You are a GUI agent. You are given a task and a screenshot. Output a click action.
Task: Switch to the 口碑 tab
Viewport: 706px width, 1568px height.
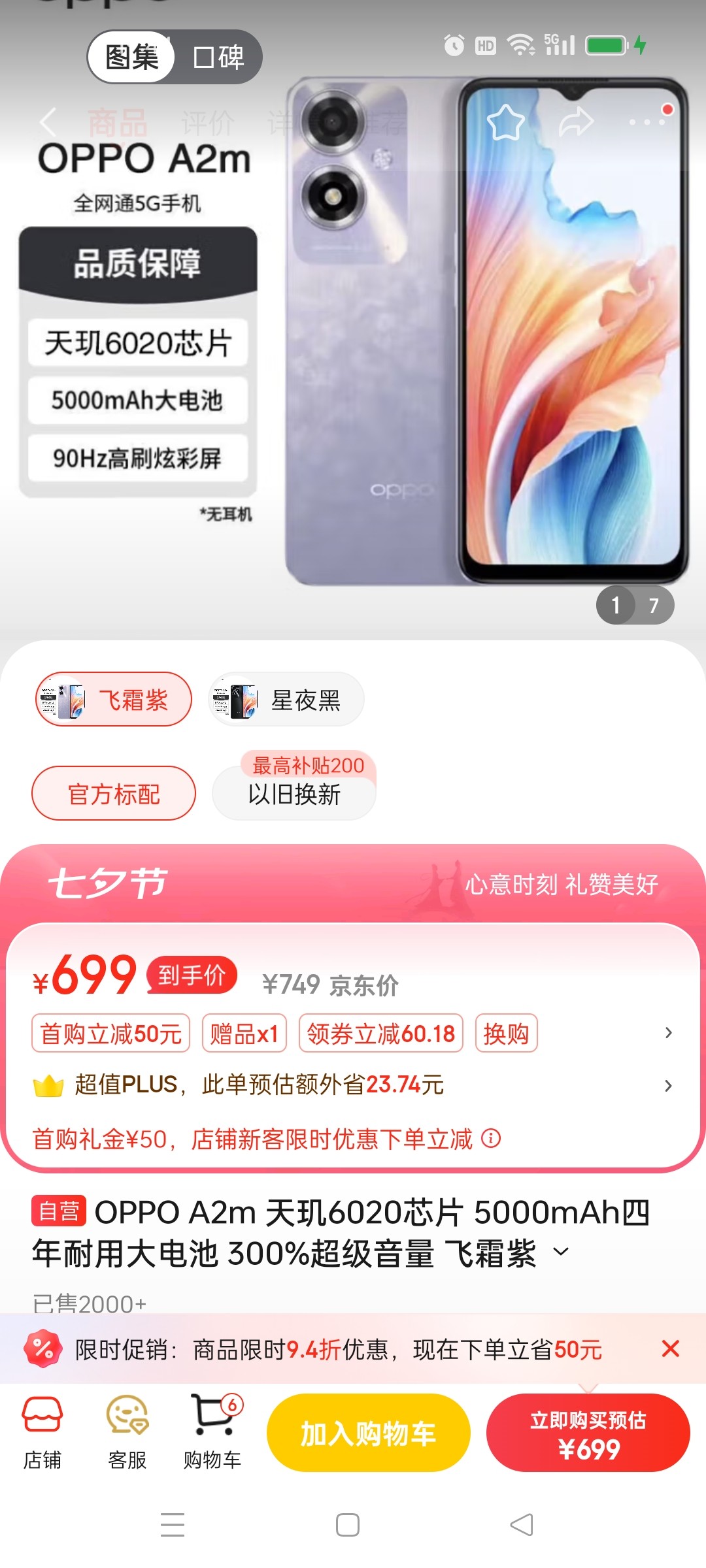pos(219,57)
